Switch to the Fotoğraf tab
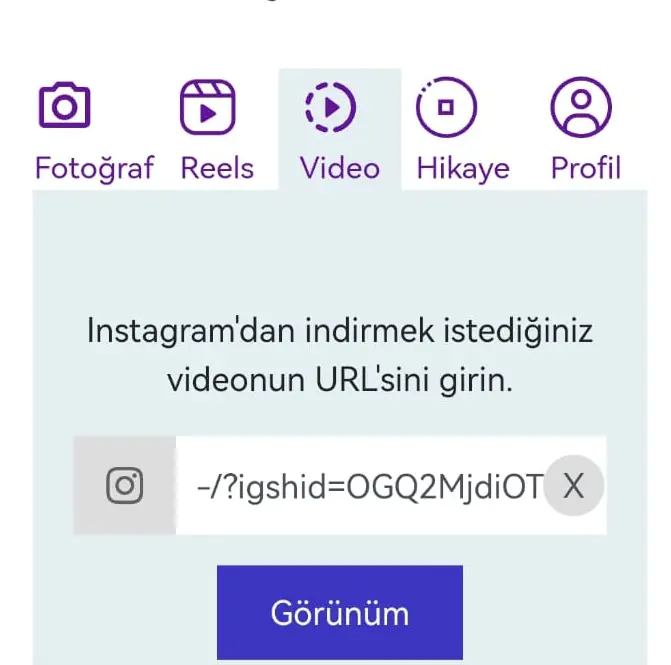This screenshot has width=671, height=665. click(x=94, y=130)
